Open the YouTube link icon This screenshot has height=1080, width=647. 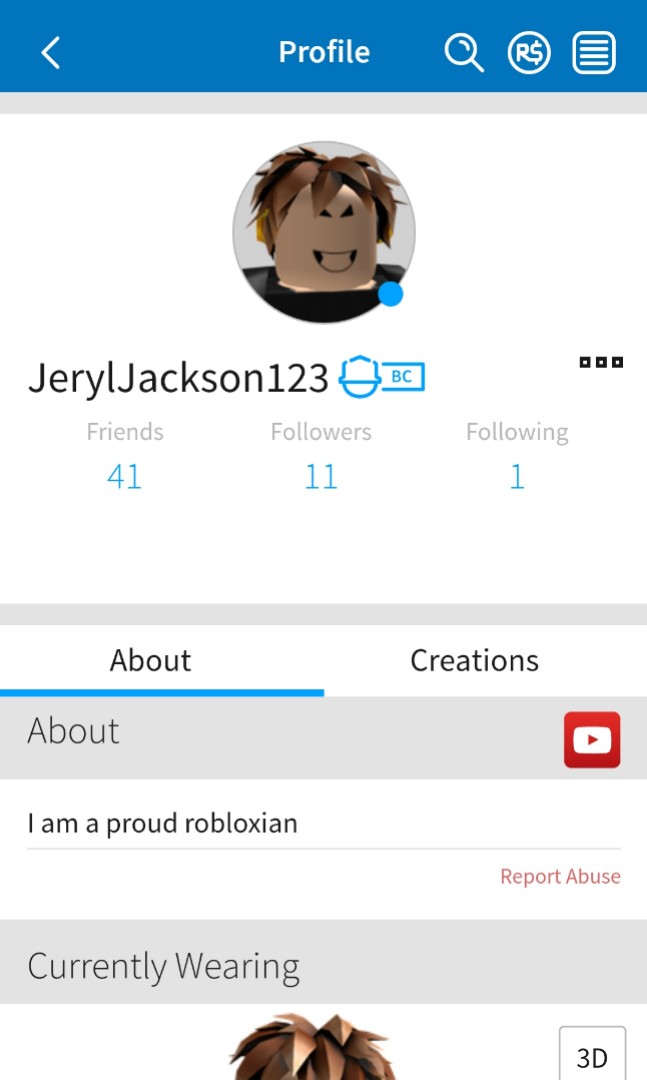point(592,740)
